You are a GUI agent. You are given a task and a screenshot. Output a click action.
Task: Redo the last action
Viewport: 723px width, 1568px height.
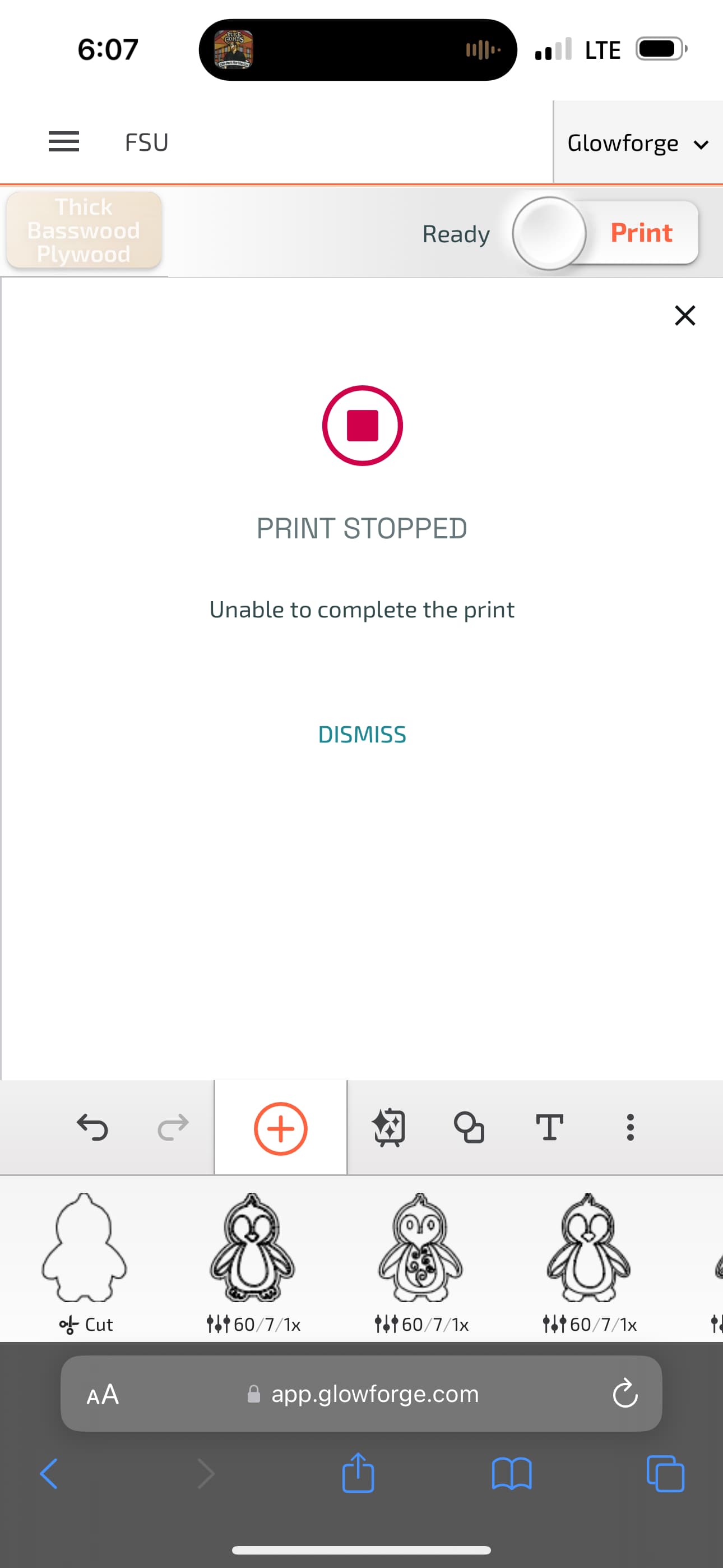click(173, 1127)
